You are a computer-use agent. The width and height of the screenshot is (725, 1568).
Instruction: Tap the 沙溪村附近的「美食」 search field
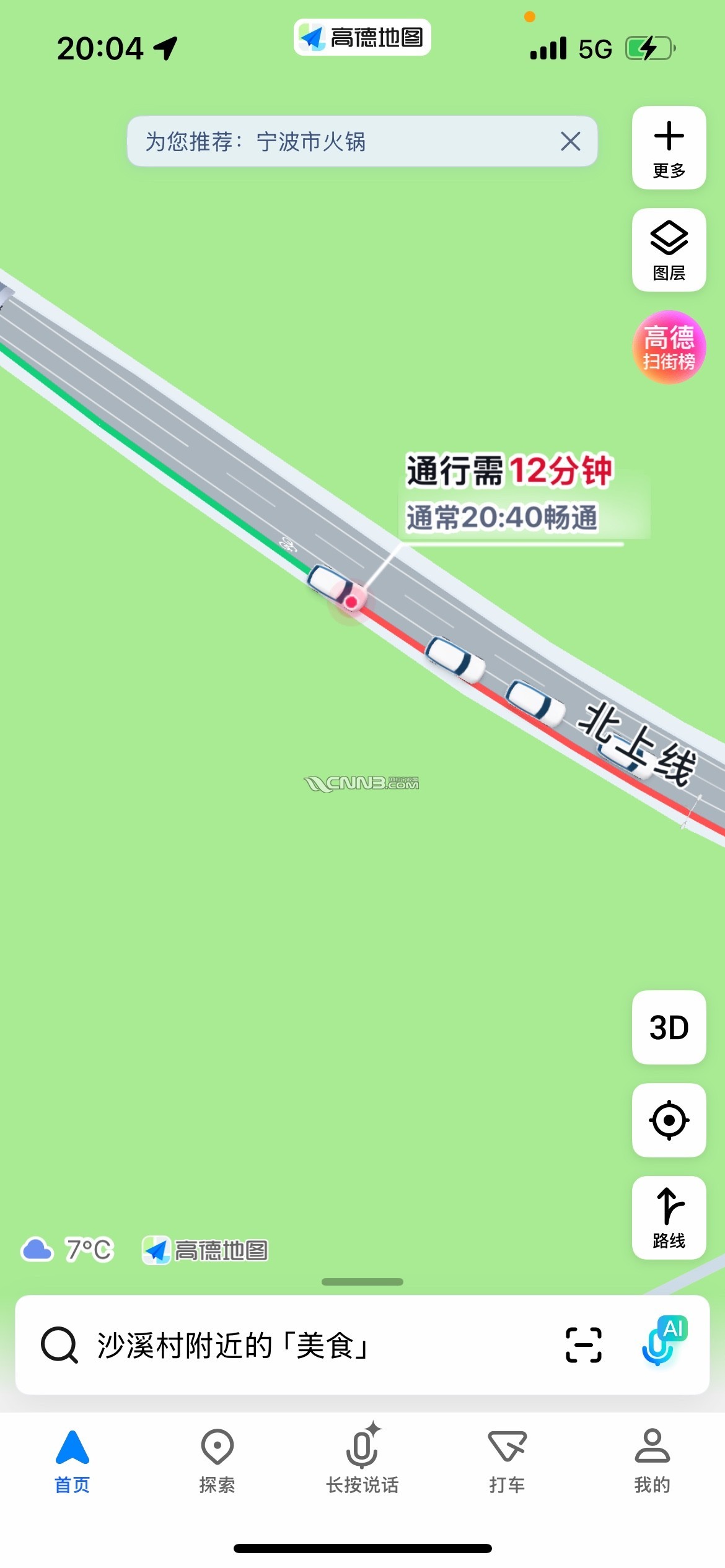[x=279, y=1345]
